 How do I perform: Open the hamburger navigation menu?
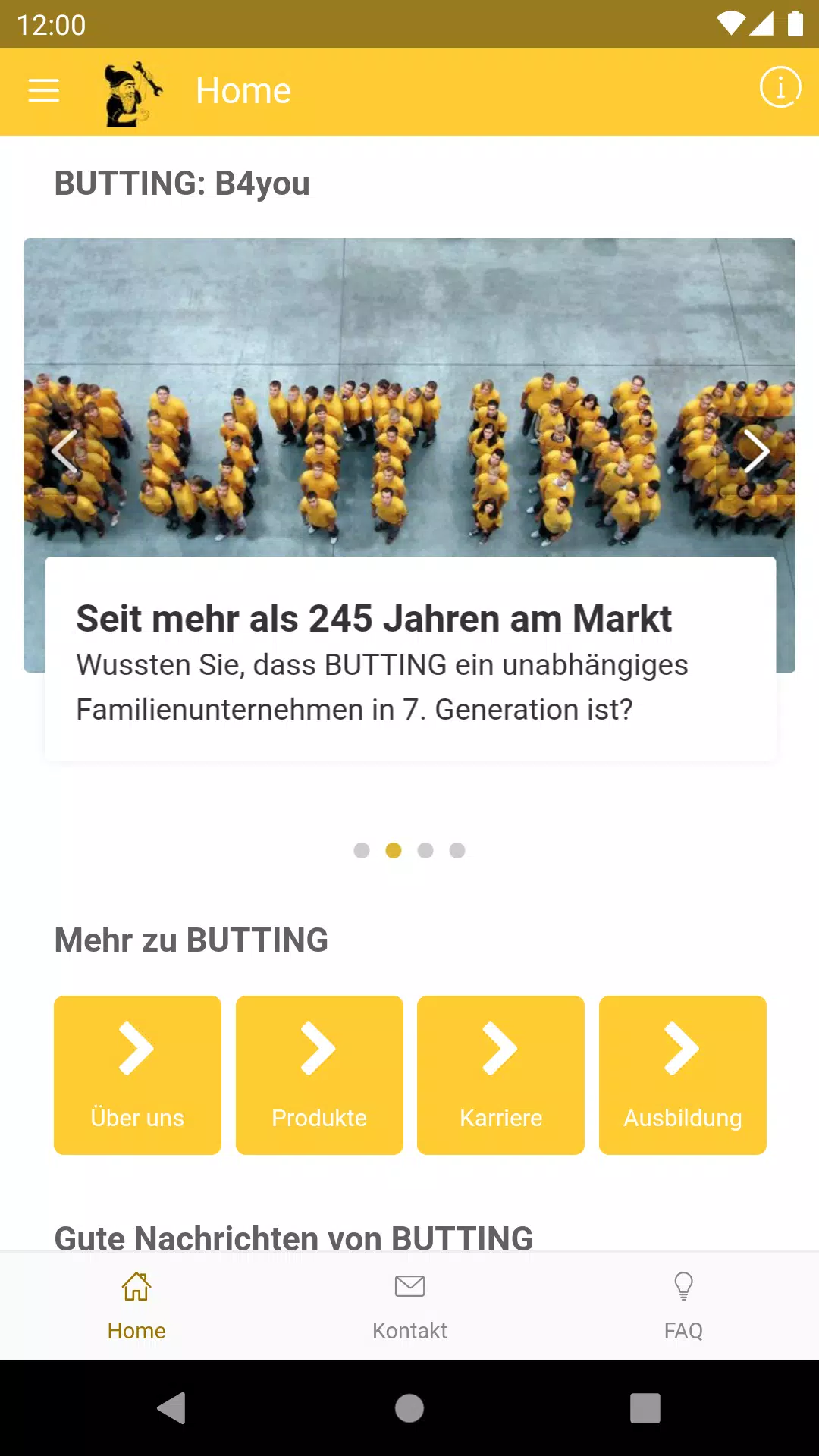click(44, 90)
